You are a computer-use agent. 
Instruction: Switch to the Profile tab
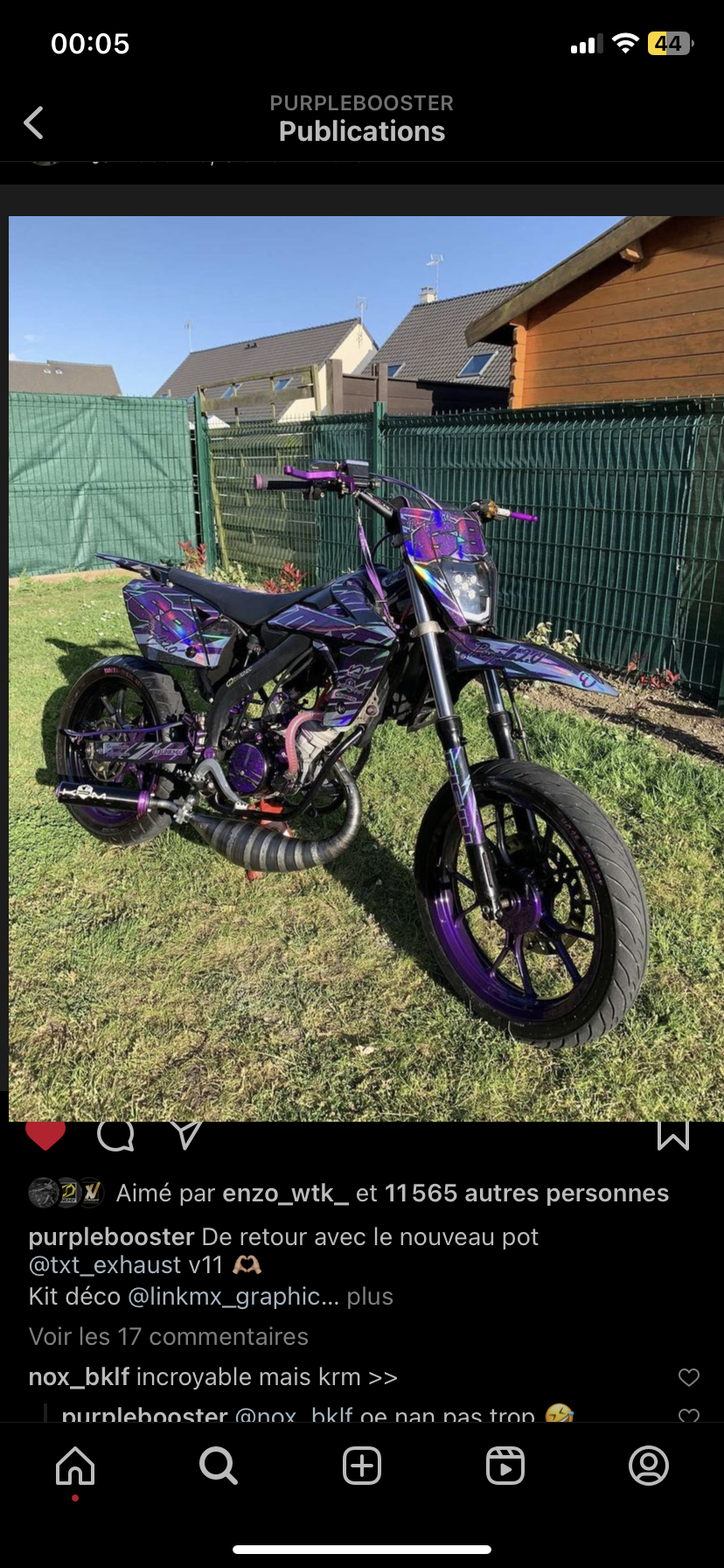click(649, 1466)
